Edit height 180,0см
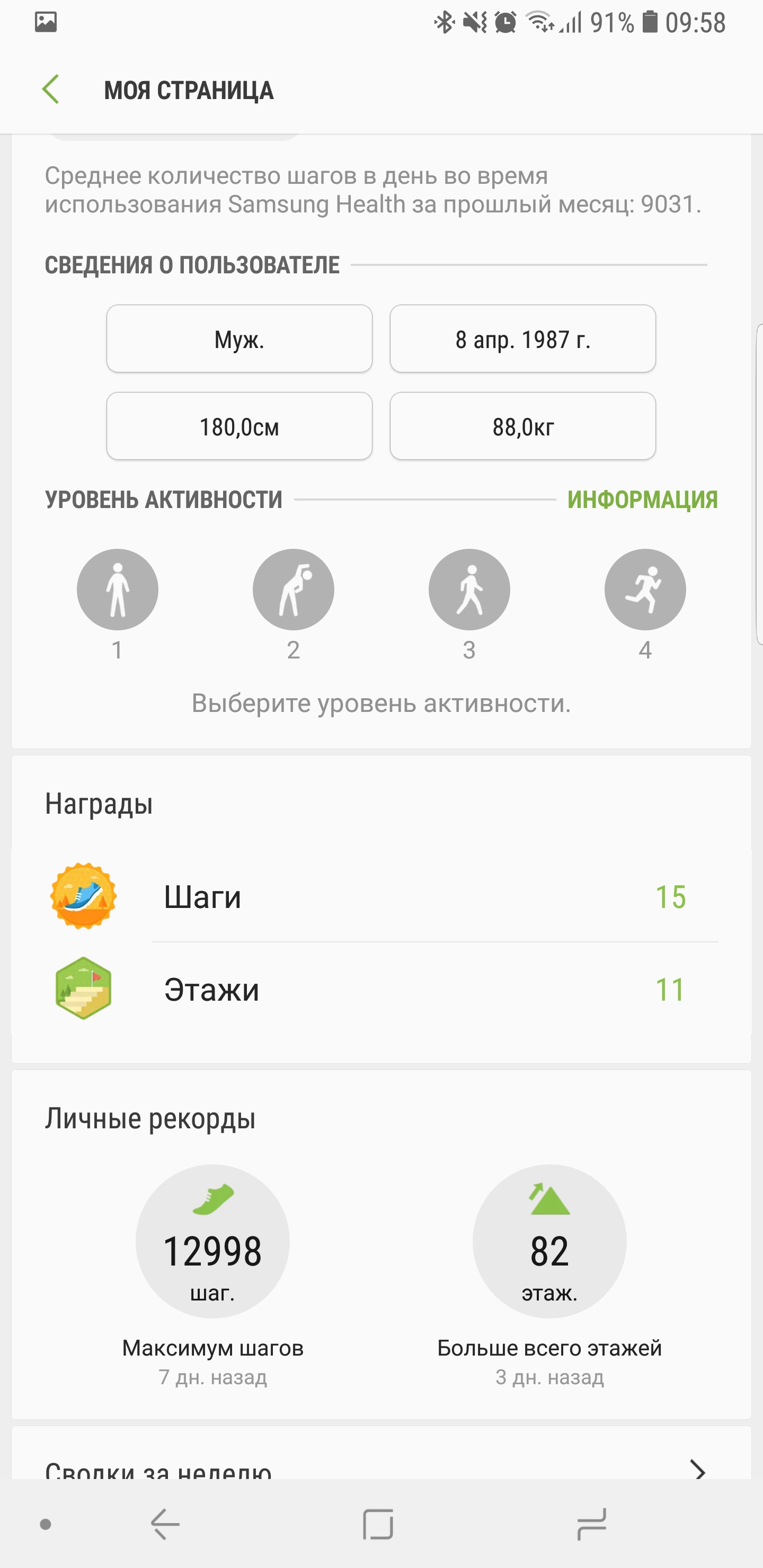This screenshot has height=1568, width=763. [239, 426]
